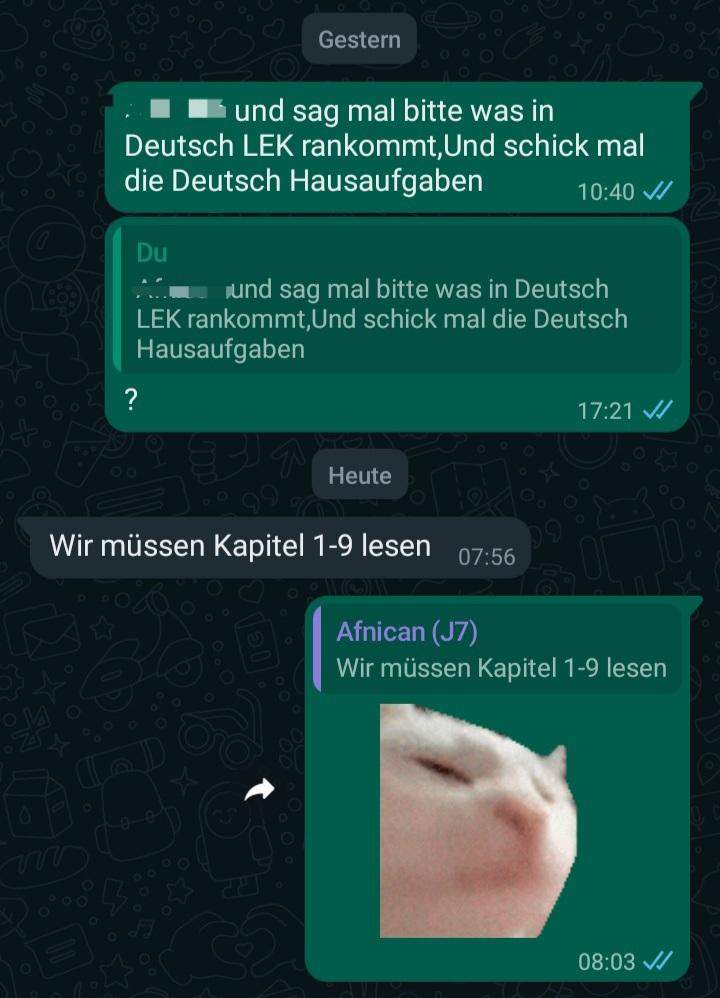Screen dimensions: 720x998
Task: Open the quoted reply labeled Du
Action: 400,300
